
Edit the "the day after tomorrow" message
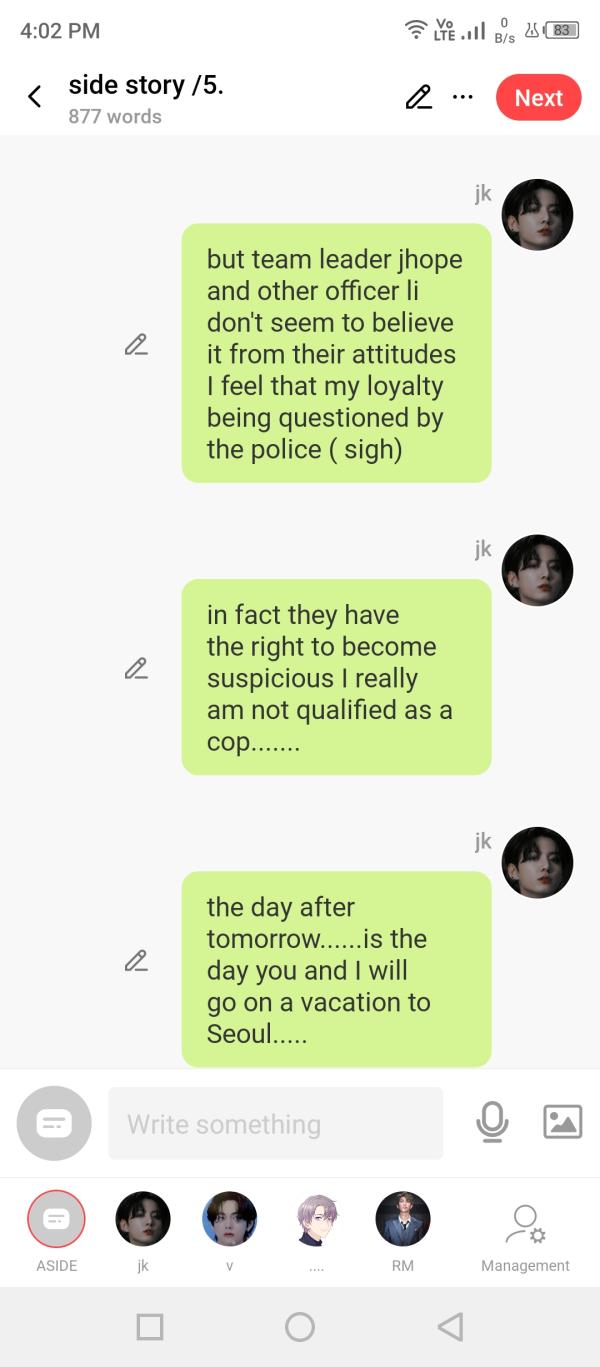136,961
